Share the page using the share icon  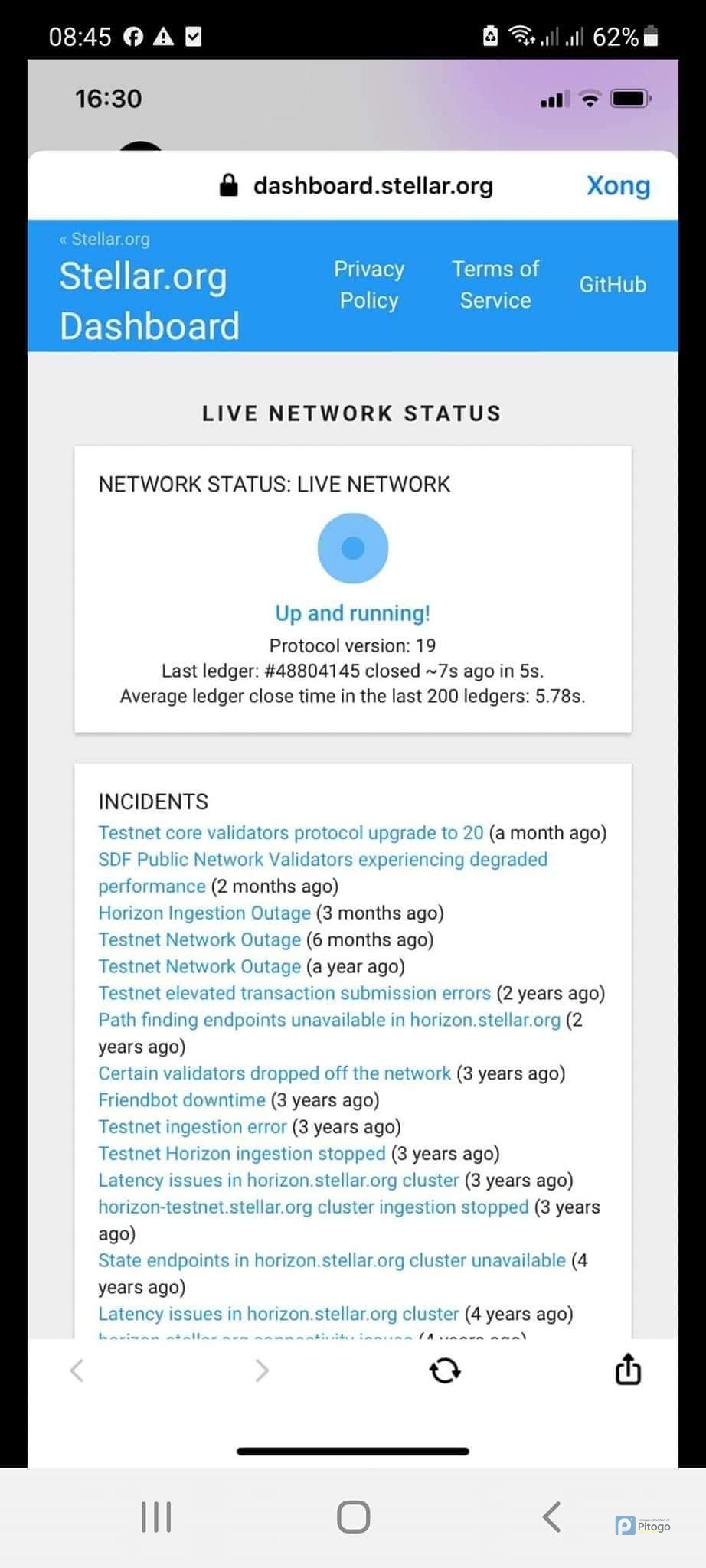pyautogui.click(x=627, y=1369)
